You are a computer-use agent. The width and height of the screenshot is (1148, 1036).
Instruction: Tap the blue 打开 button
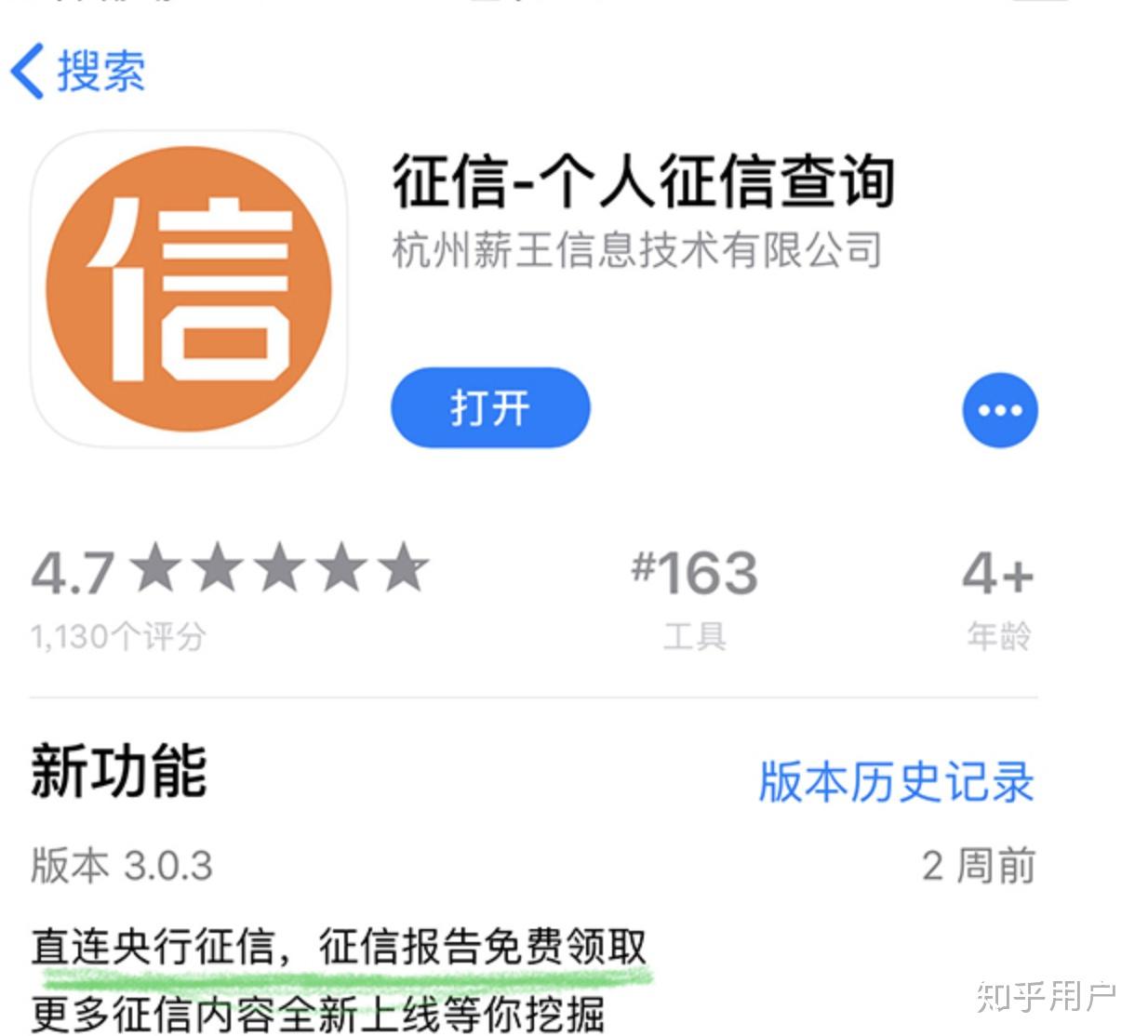pos(490,408)
